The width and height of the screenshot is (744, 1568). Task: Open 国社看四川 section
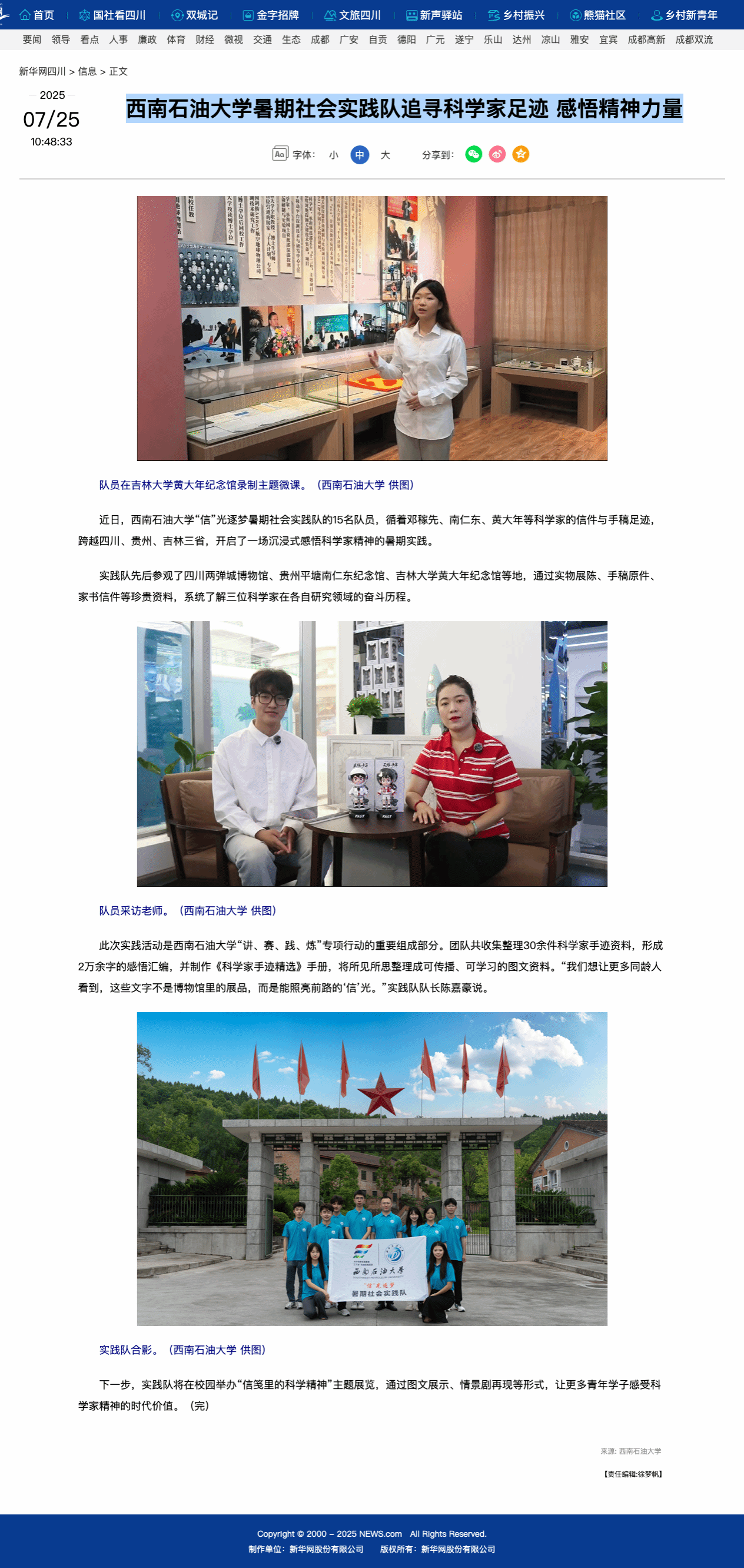point(112,15)
